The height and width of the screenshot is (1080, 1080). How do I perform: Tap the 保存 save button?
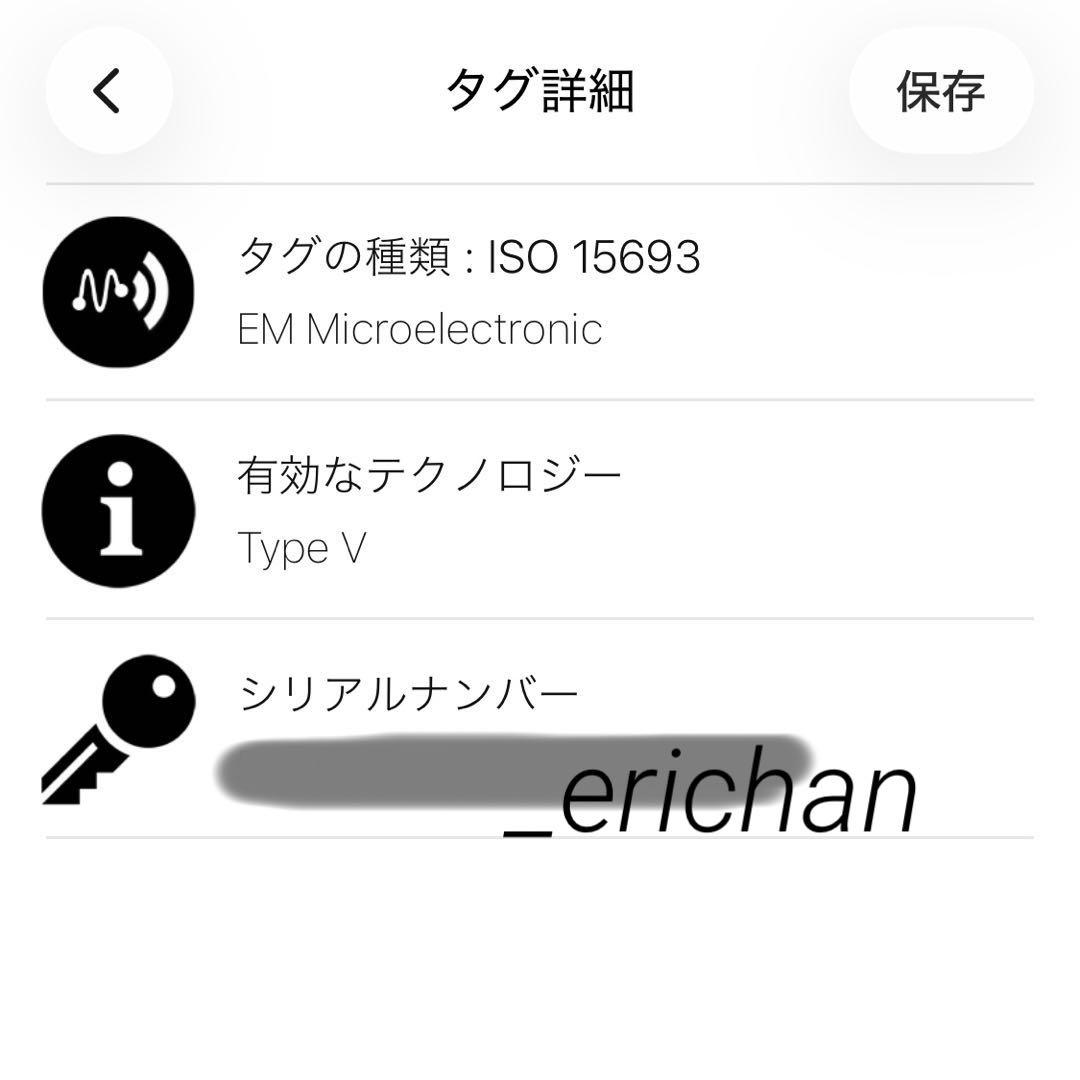pos(940,91)
